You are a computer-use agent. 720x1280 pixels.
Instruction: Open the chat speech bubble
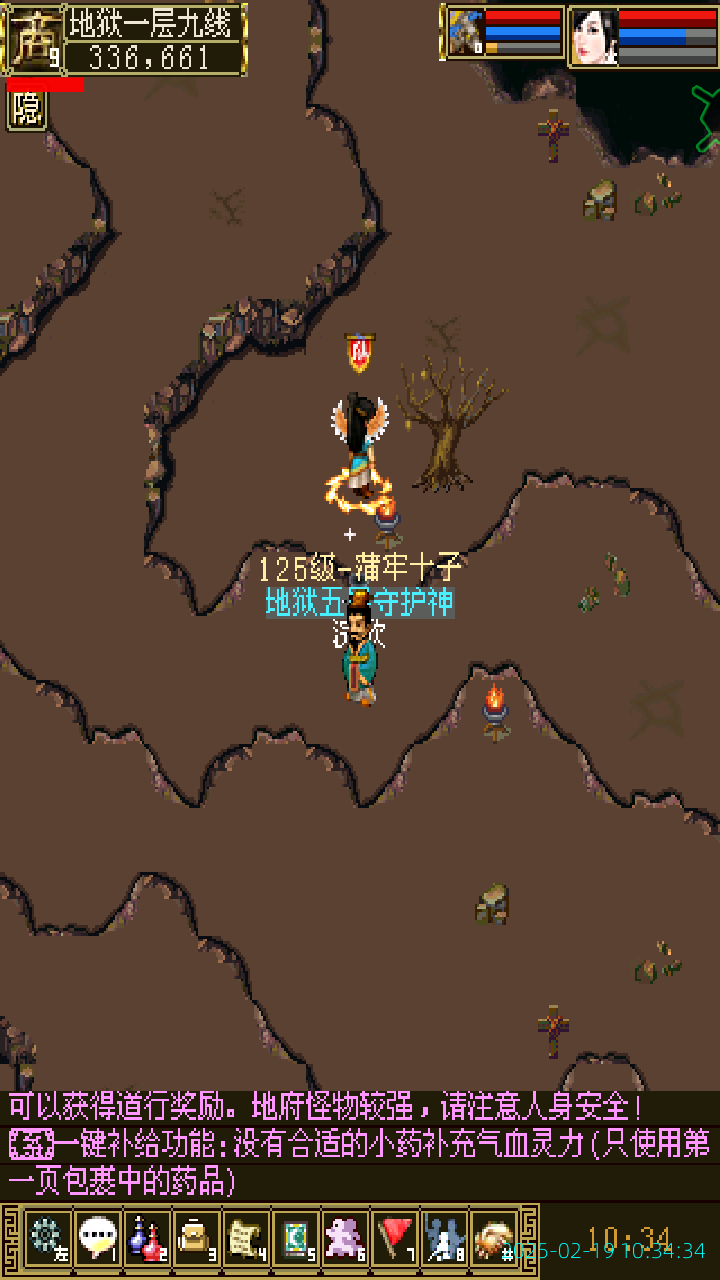click(97, 1239)
